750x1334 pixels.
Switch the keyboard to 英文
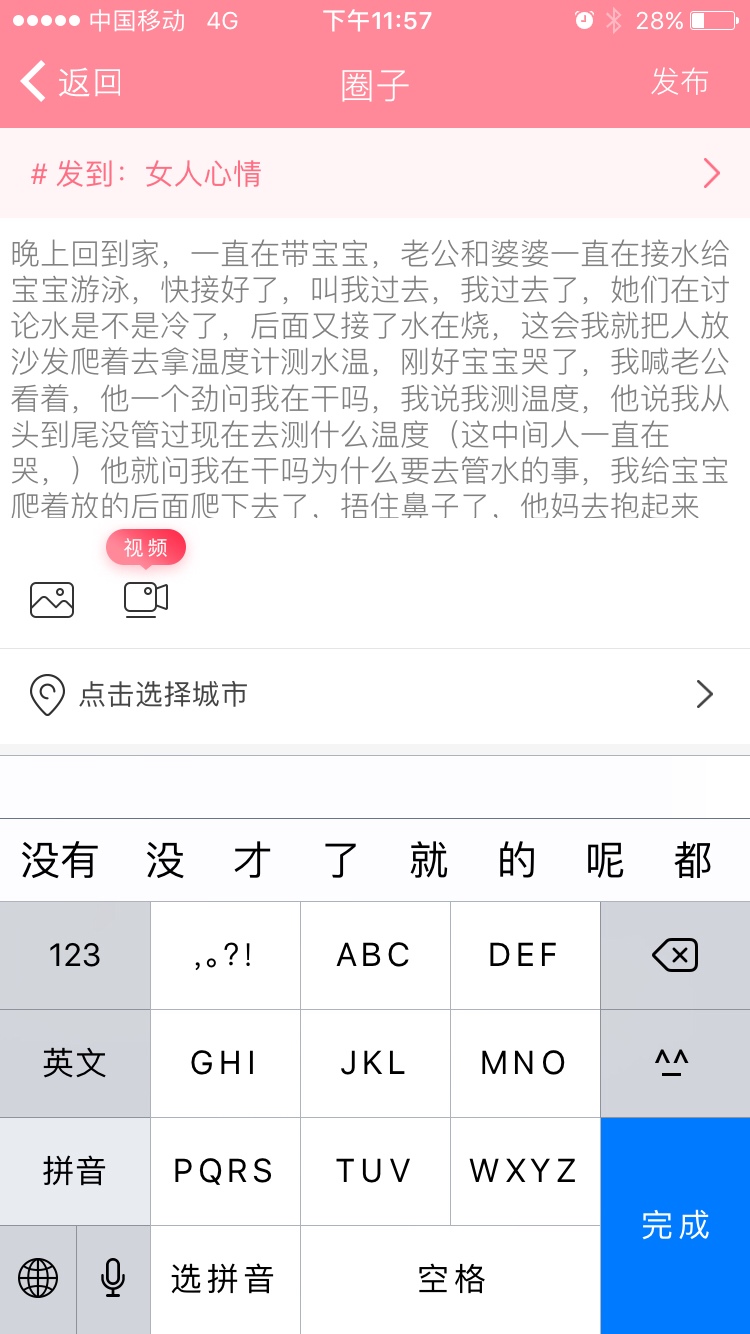[75, 1063]
